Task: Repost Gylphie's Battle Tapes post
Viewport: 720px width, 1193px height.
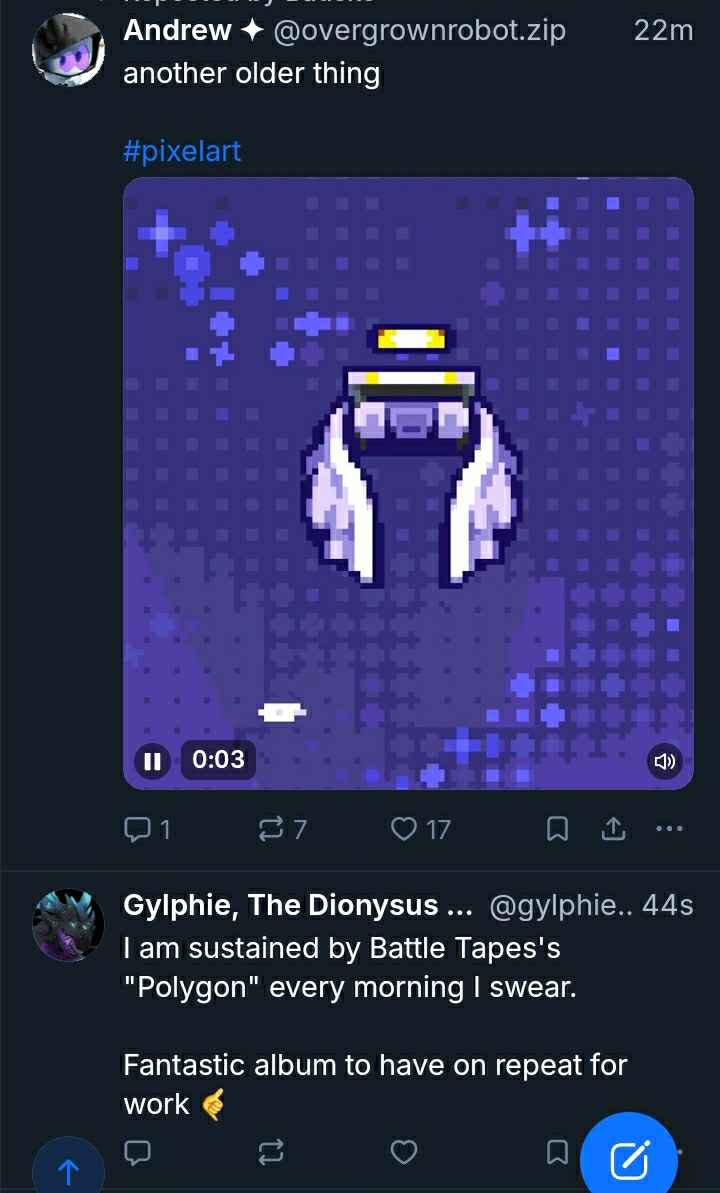Action: [271, 1153]
